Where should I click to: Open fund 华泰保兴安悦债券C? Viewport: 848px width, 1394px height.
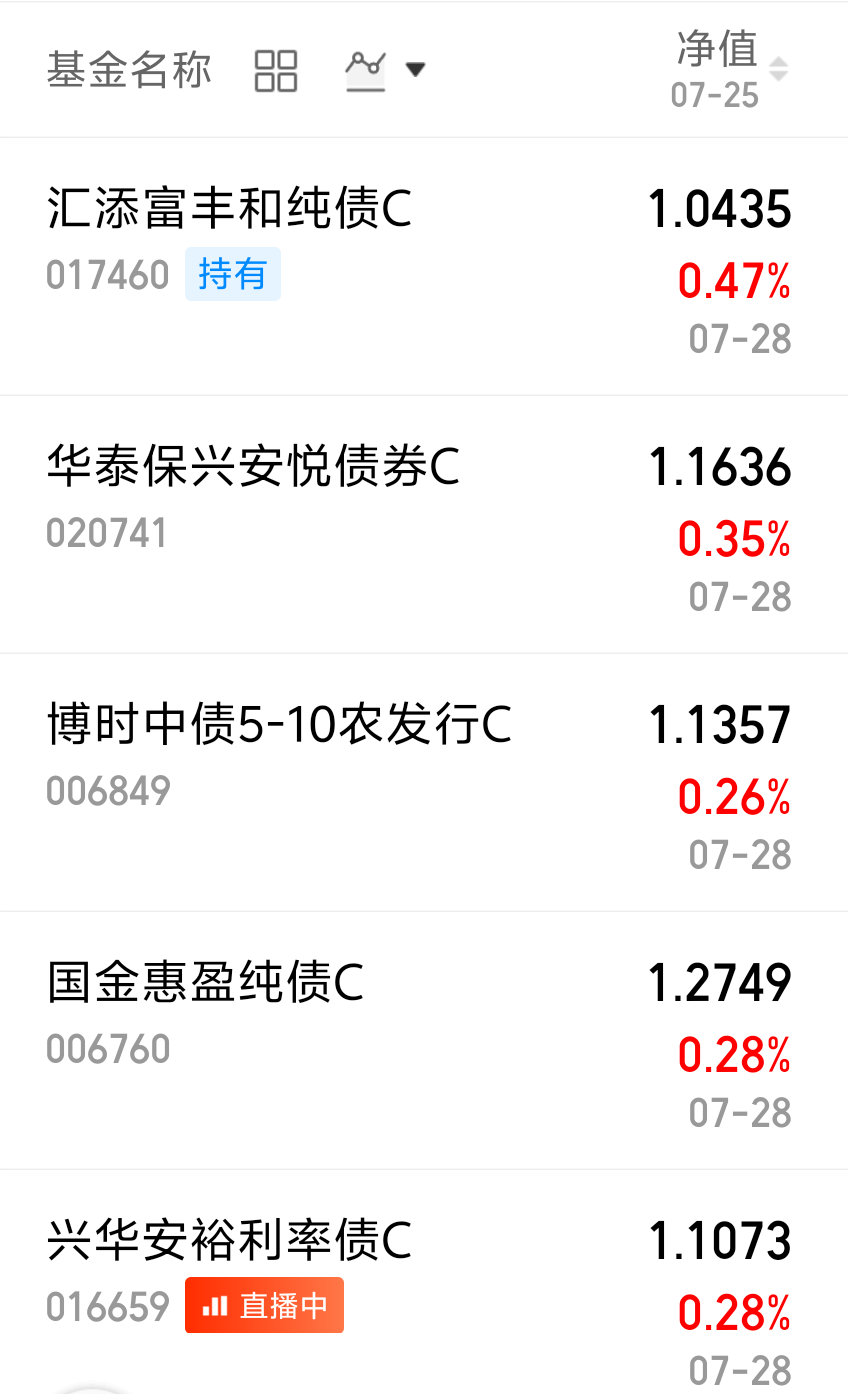tap(424, 525)
